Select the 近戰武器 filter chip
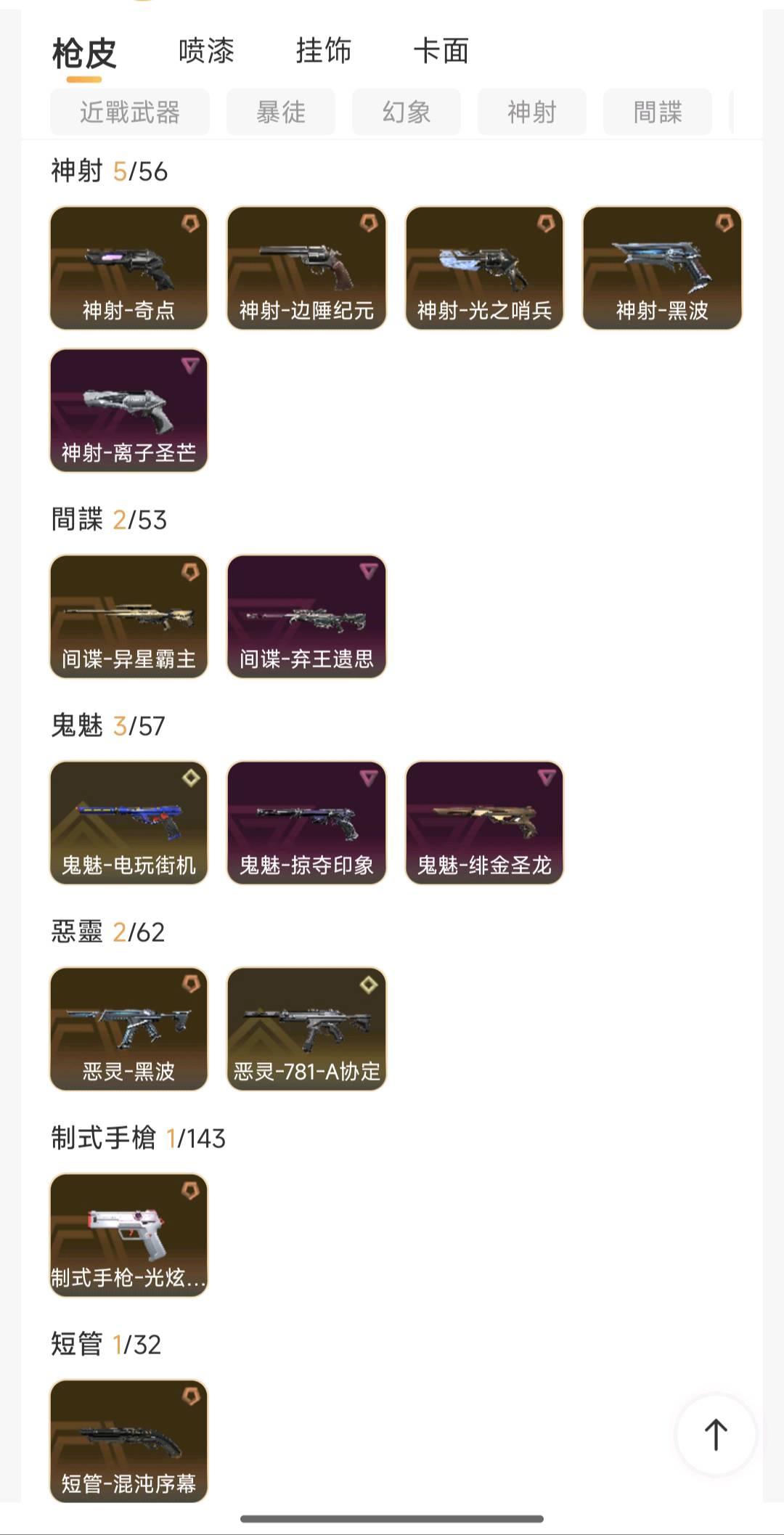 pyautogui.click(x=130, y=112)
